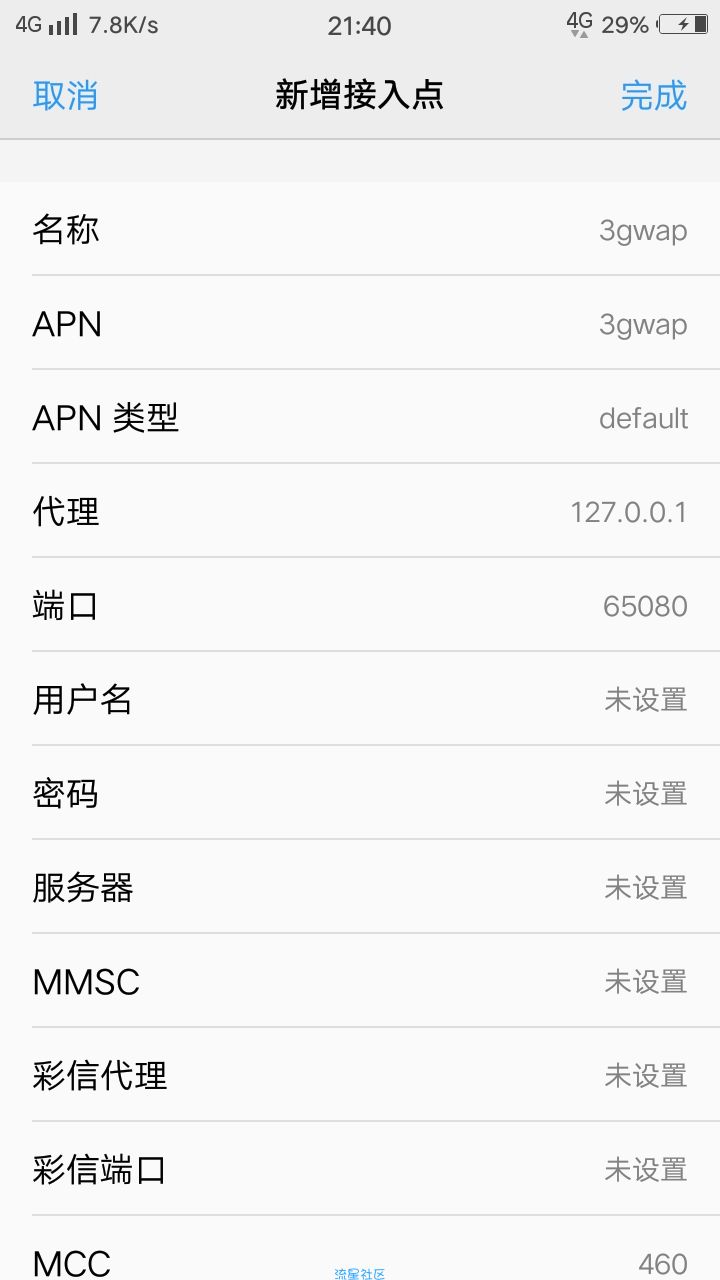This screenshot has height=1280, width=720.
Task: Edit the 名称 field showing 3gwap
Action: (360, 229)
